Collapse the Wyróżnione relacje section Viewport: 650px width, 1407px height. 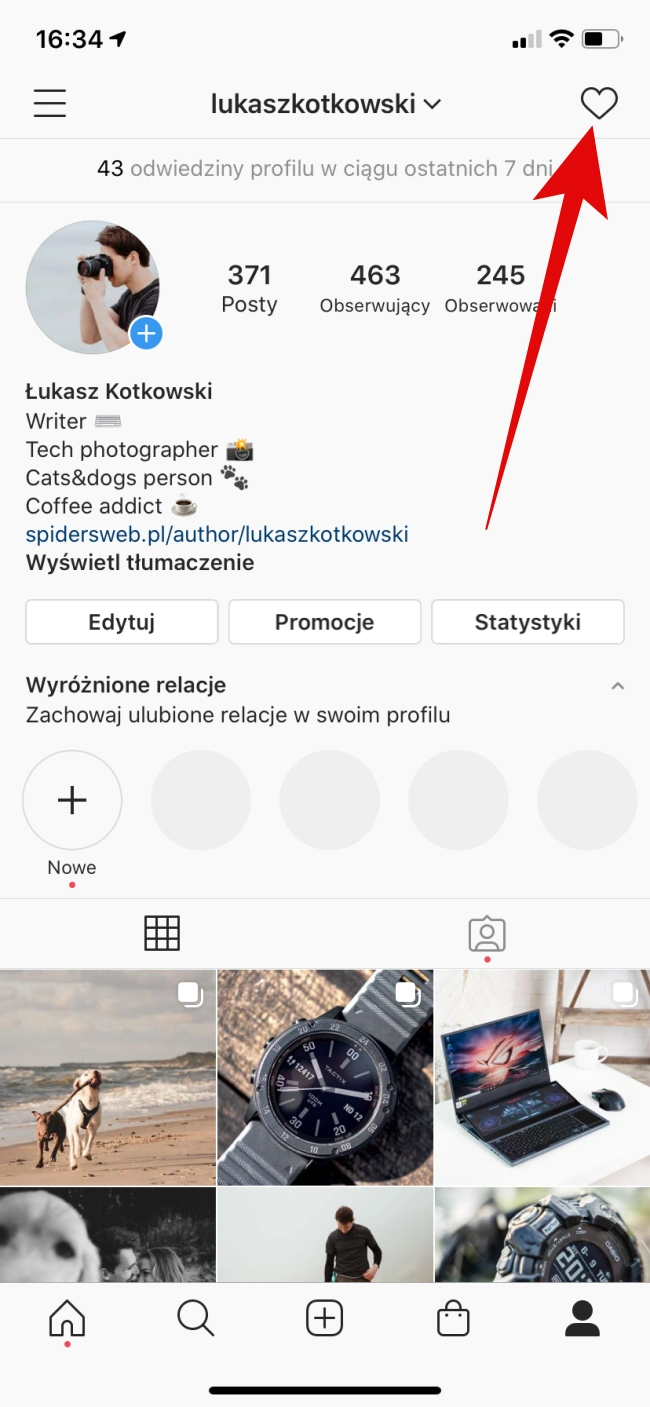click(x=618, y=686)
